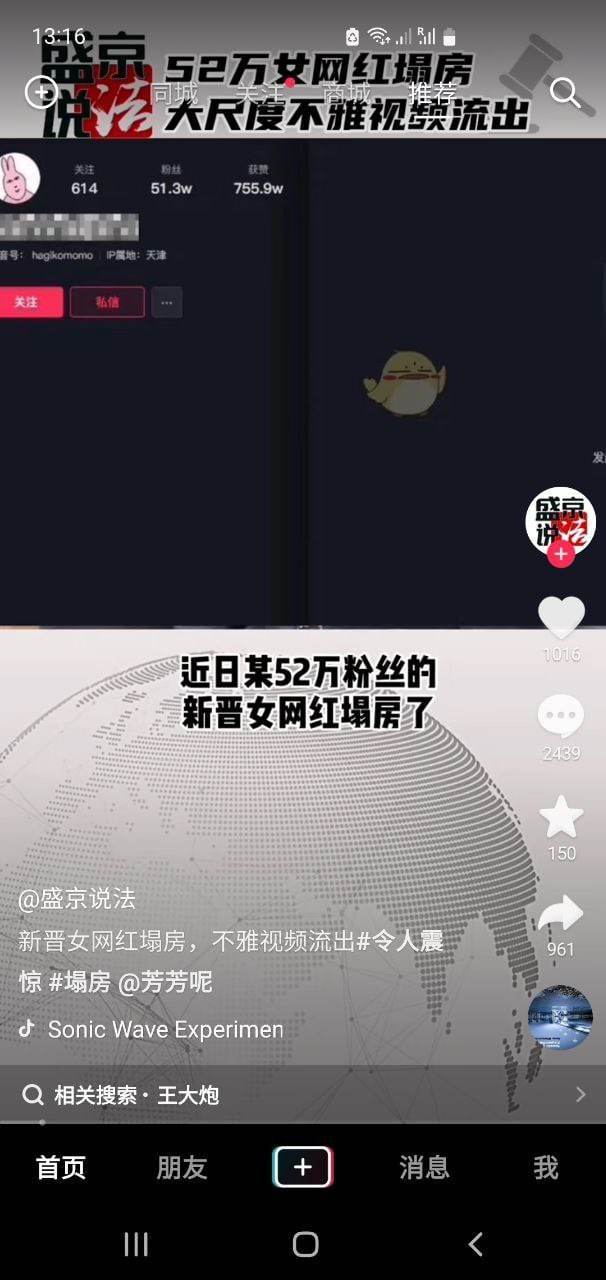Switch to the 商城 top tab
This screenshot has height=1280, width=606.
click(346, 93)
